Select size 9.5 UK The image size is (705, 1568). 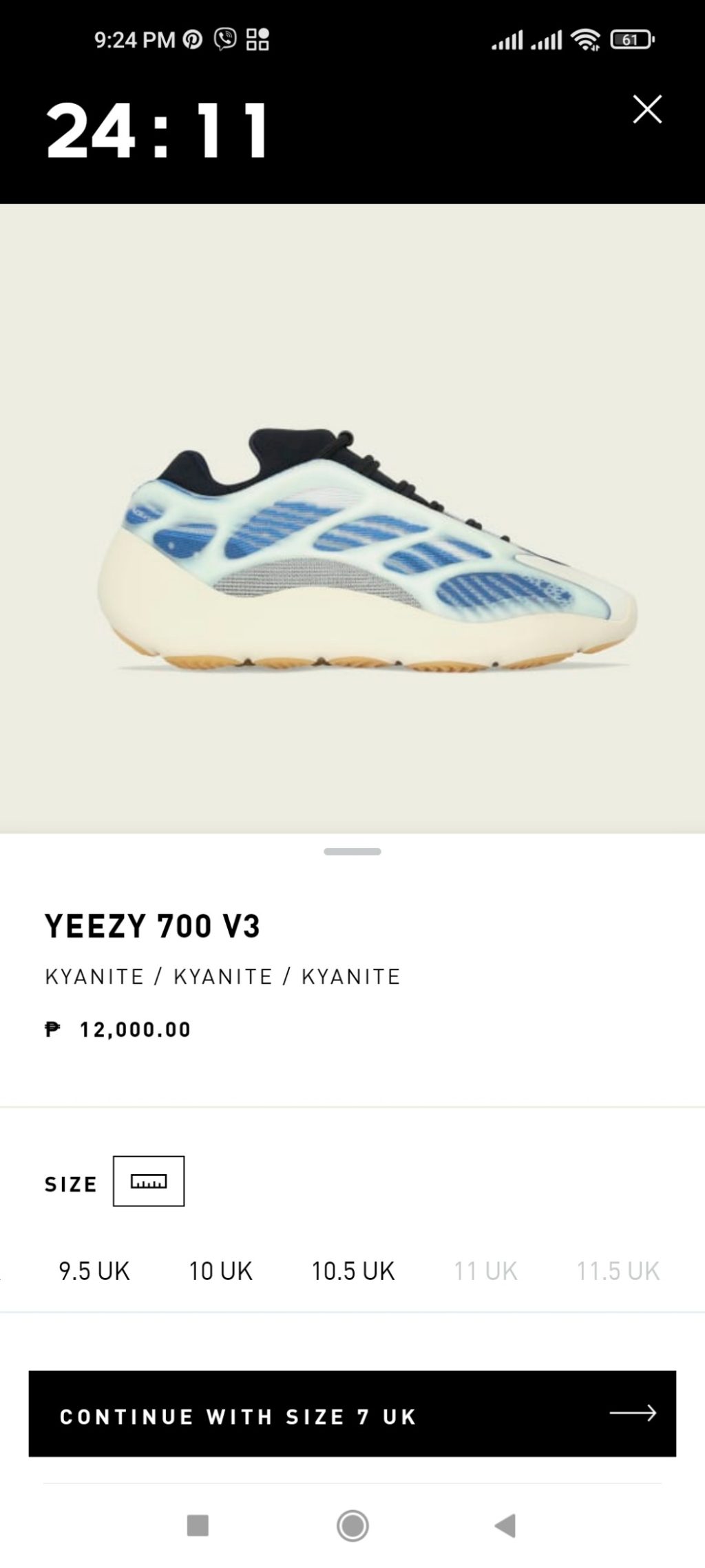click(94, 1271)
